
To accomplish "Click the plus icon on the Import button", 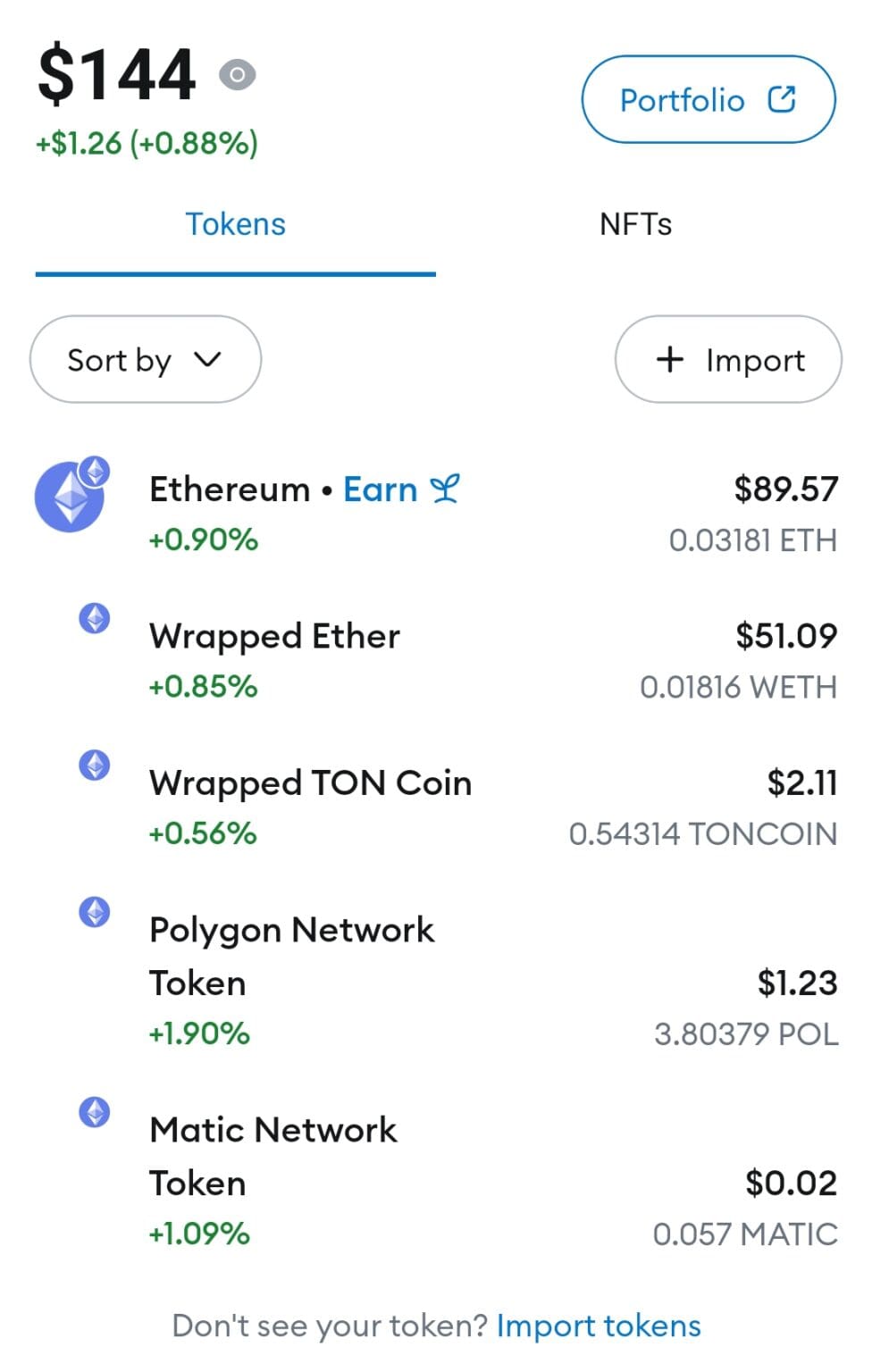I will [x=668, y=360].
